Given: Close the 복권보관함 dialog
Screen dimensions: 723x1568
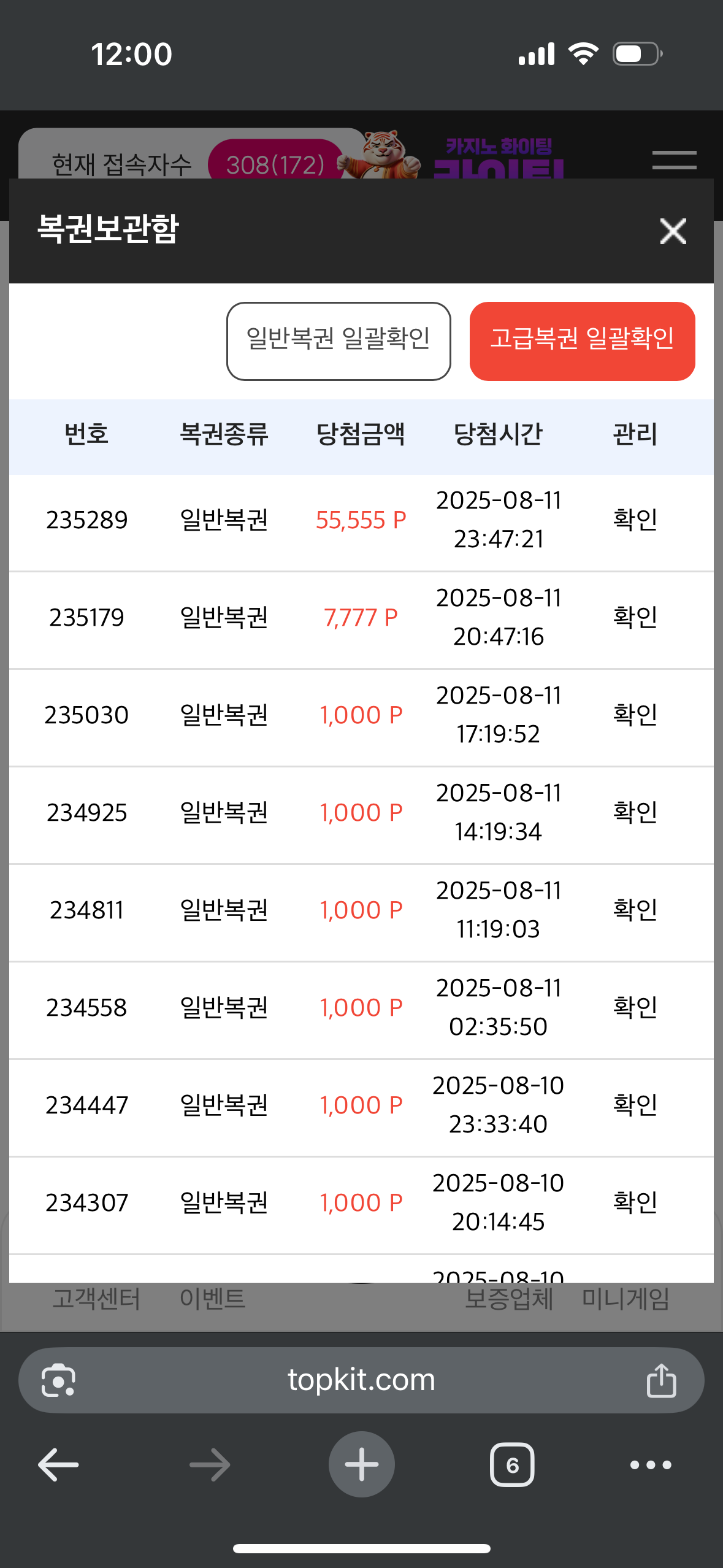Looking at the screenshot, I should pyautogui.click(x=673, y=231).
